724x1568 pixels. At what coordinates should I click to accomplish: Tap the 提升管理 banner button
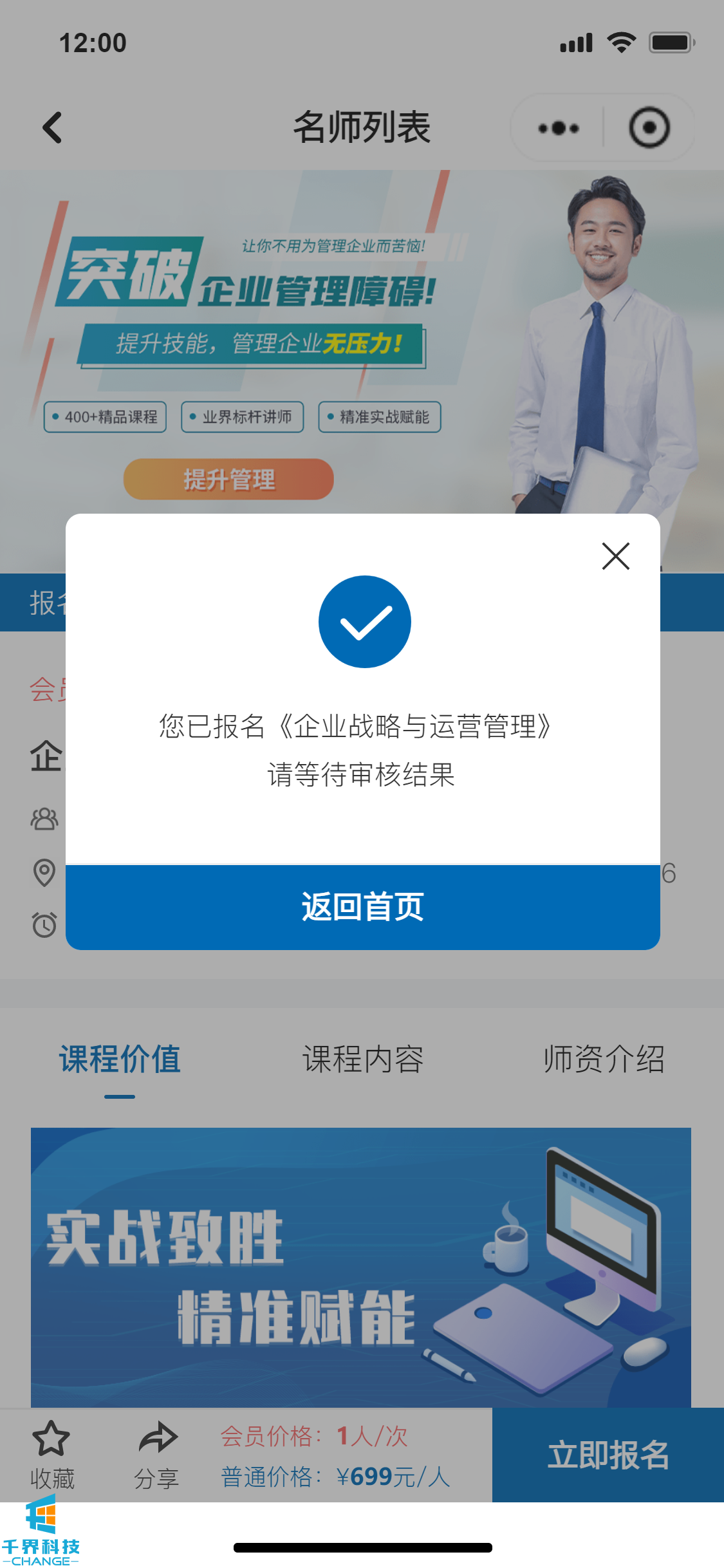[x=228, y=480]
